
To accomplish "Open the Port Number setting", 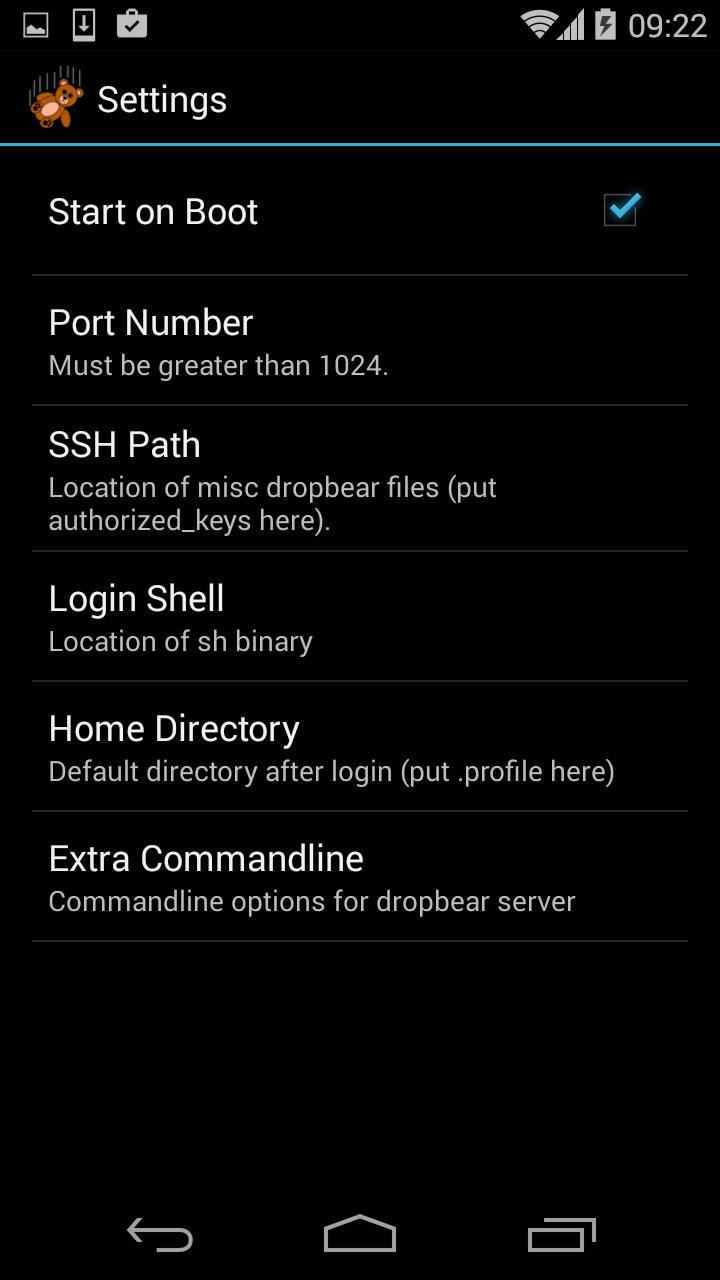I will [359, 342].
